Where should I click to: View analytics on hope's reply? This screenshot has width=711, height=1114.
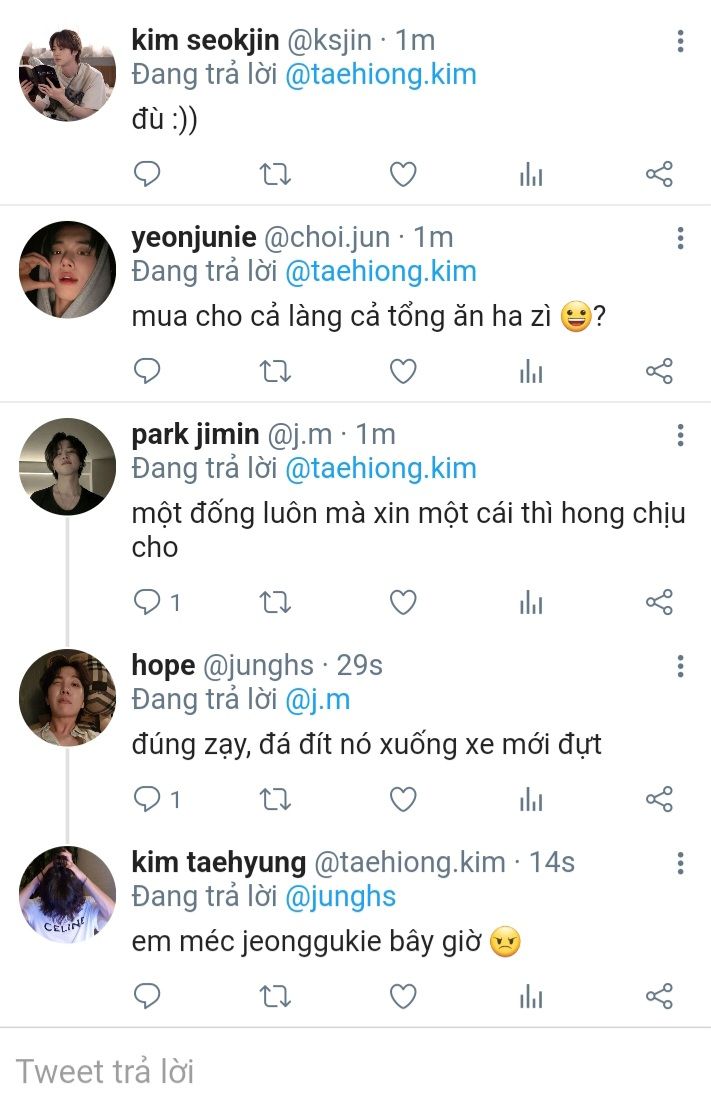point(531,799)
